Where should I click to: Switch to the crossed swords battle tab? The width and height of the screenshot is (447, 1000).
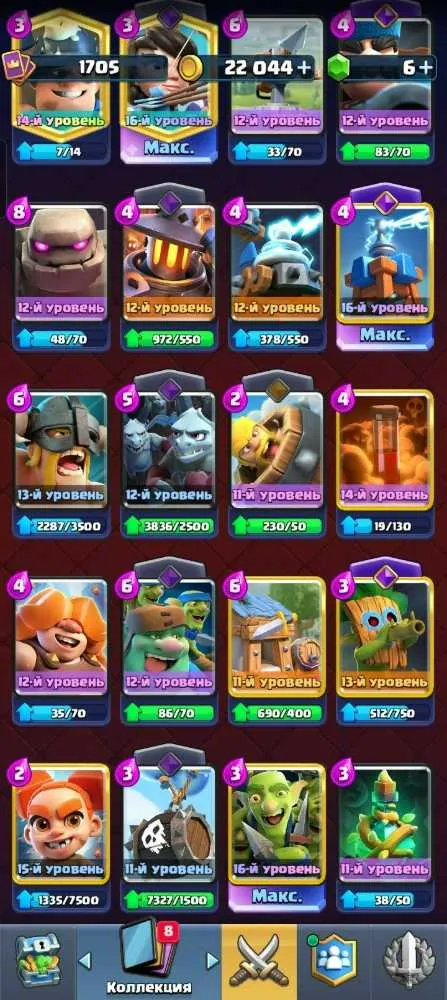coord(259,962)
